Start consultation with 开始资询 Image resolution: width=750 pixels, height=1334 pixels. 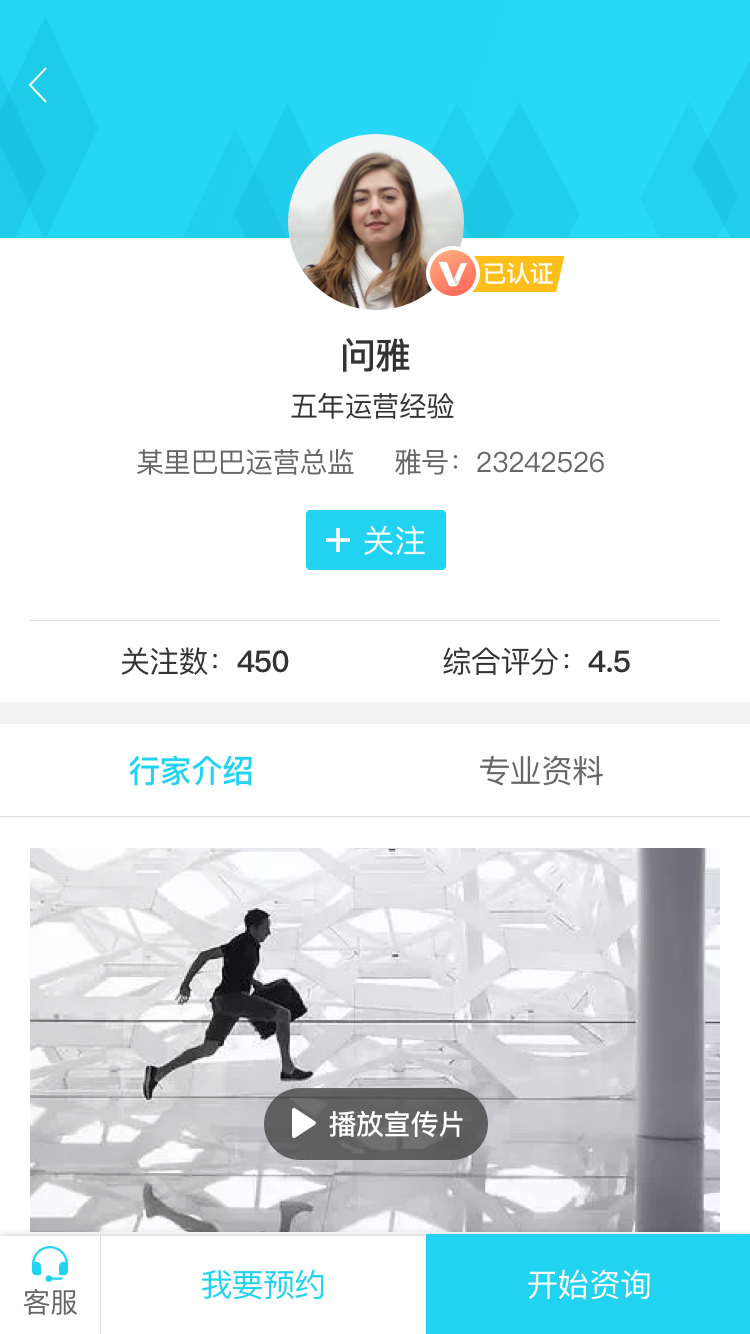[x=588, y=1284]
